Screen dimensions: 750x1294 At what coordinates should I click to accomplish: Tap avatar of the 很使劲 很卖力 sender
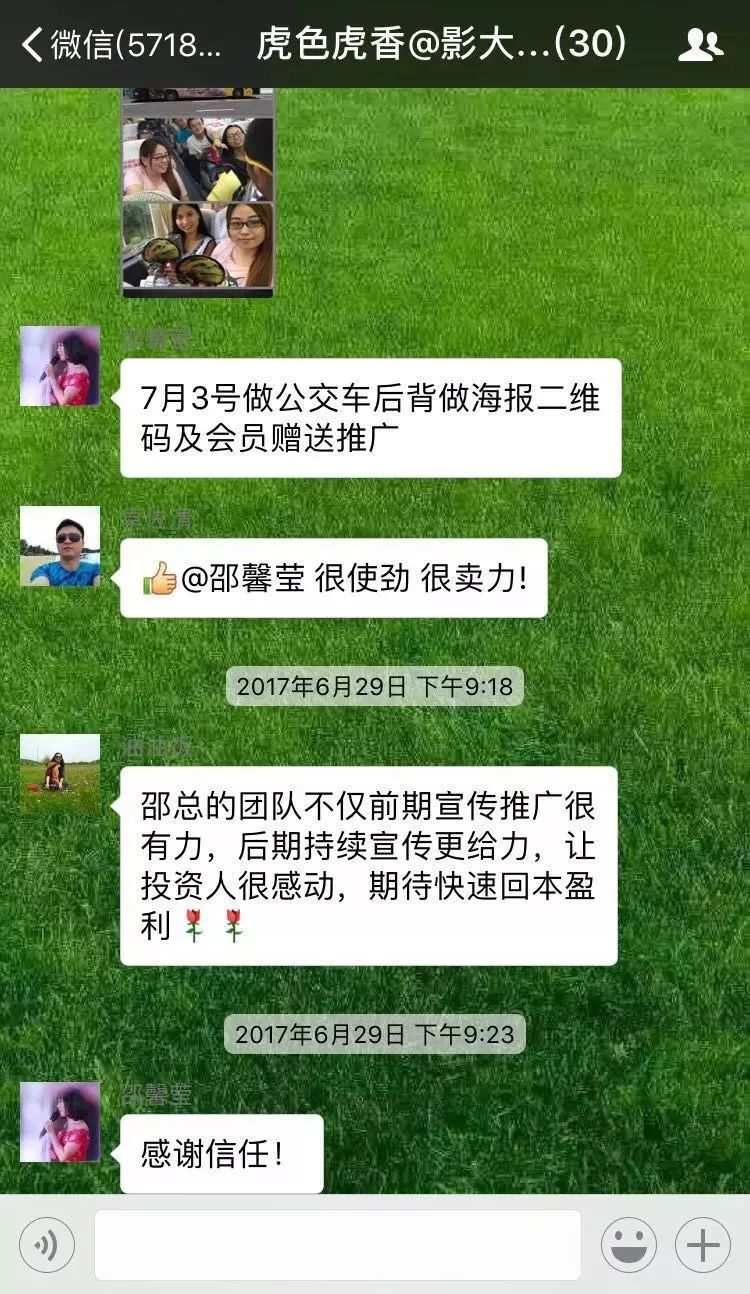(60, 546)
